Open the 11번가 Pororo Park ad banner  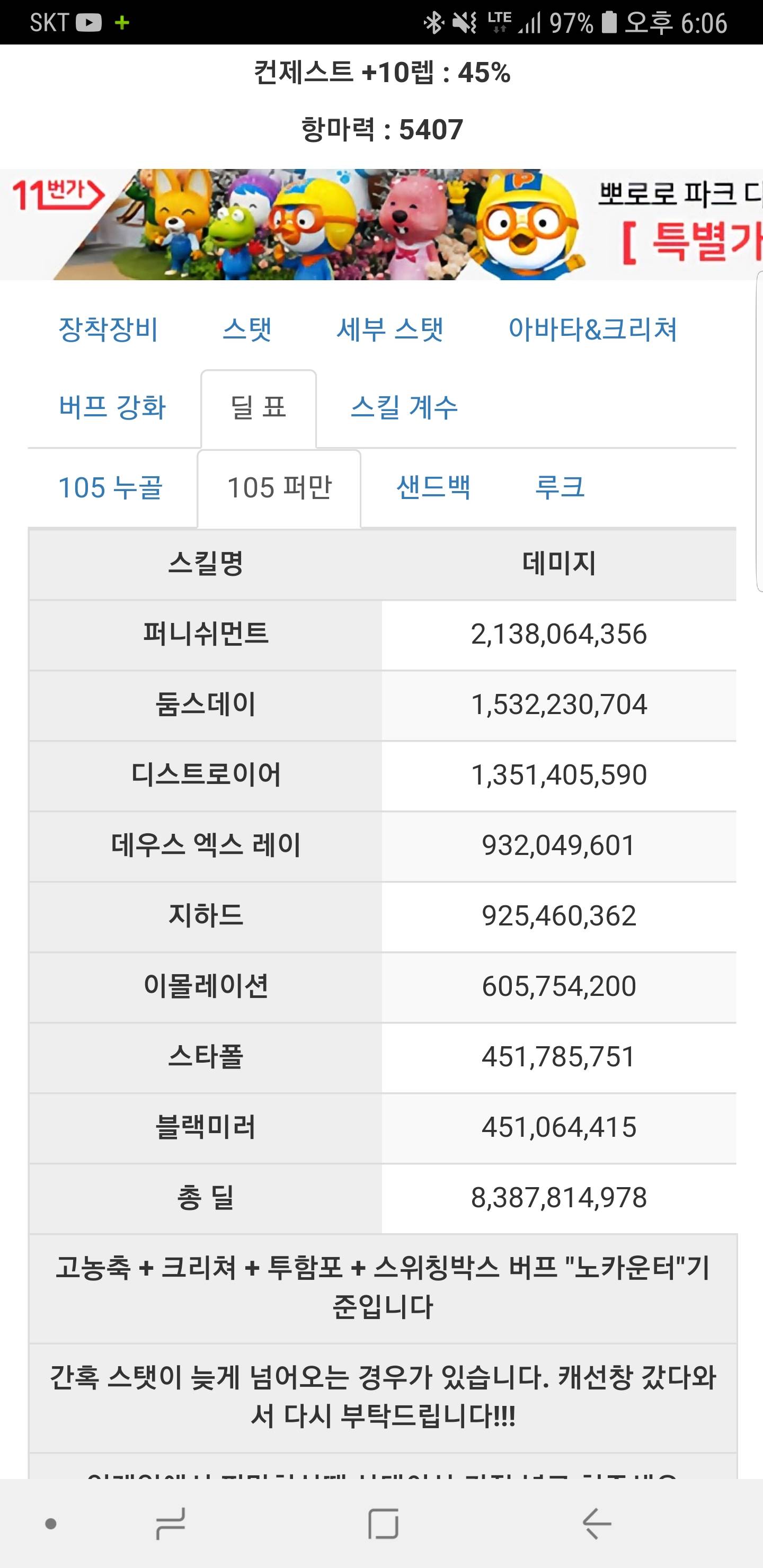tap(381, 225)
